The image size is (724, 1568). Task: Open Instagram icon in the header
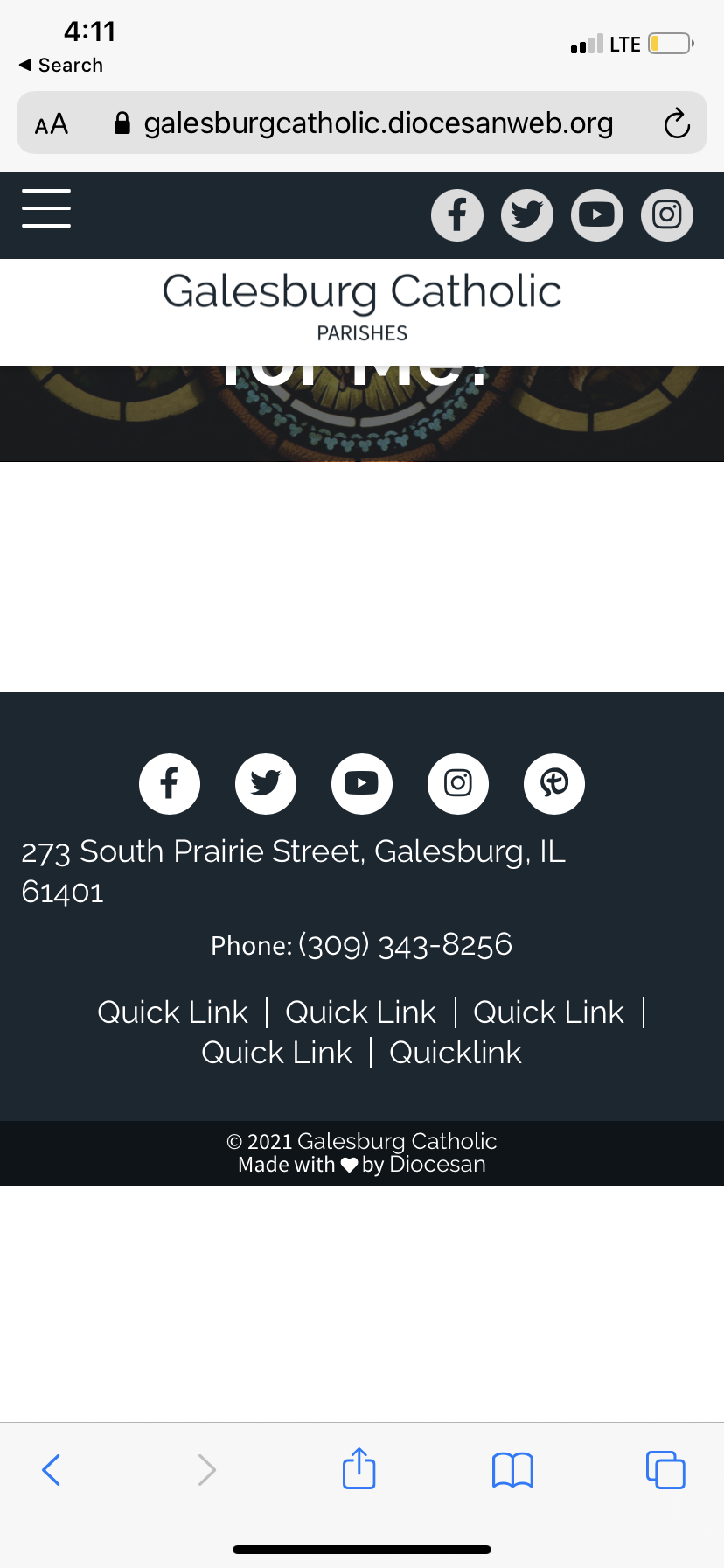pos(667,215)
